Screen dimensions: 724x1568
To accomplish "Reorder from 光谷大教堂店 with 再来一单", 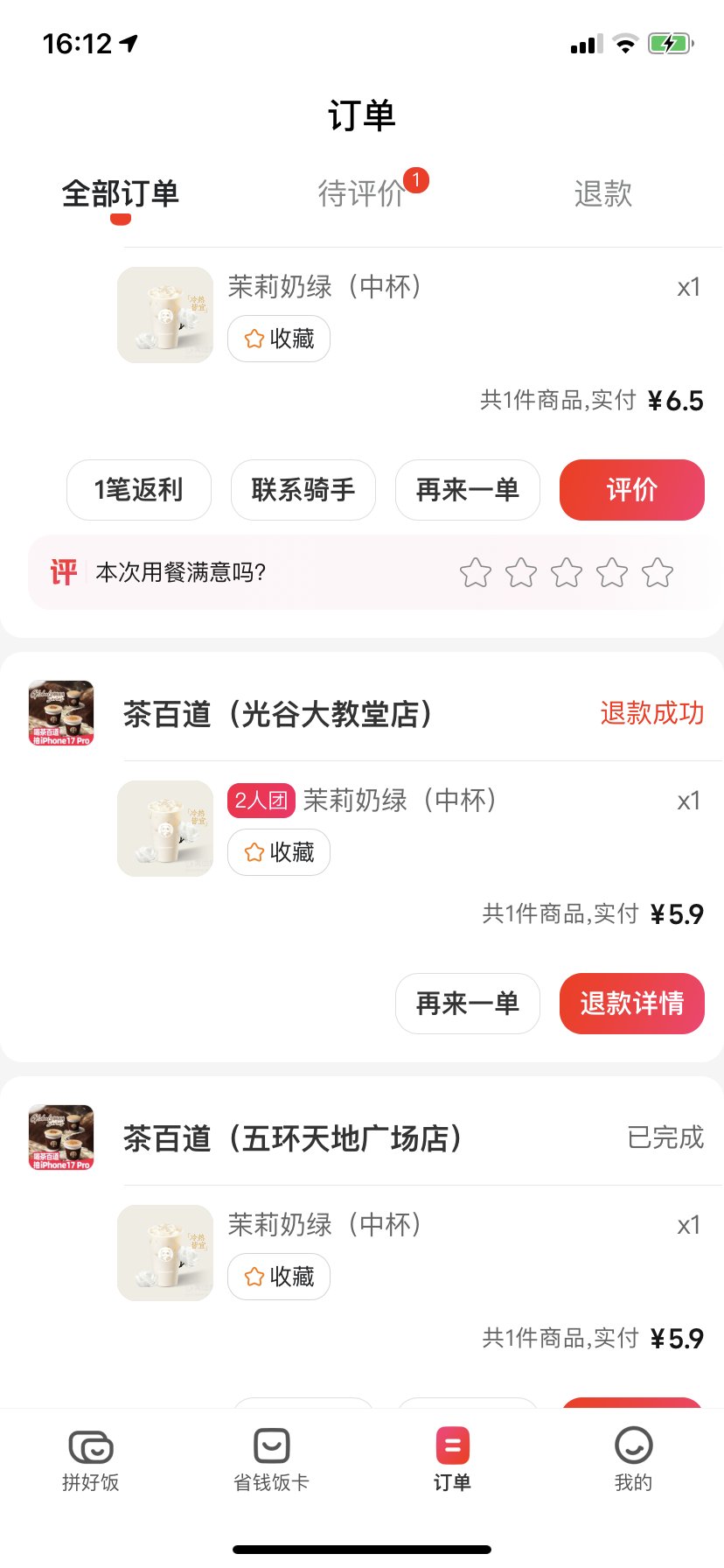I will pyautogui.click(x=467, y=1004).
